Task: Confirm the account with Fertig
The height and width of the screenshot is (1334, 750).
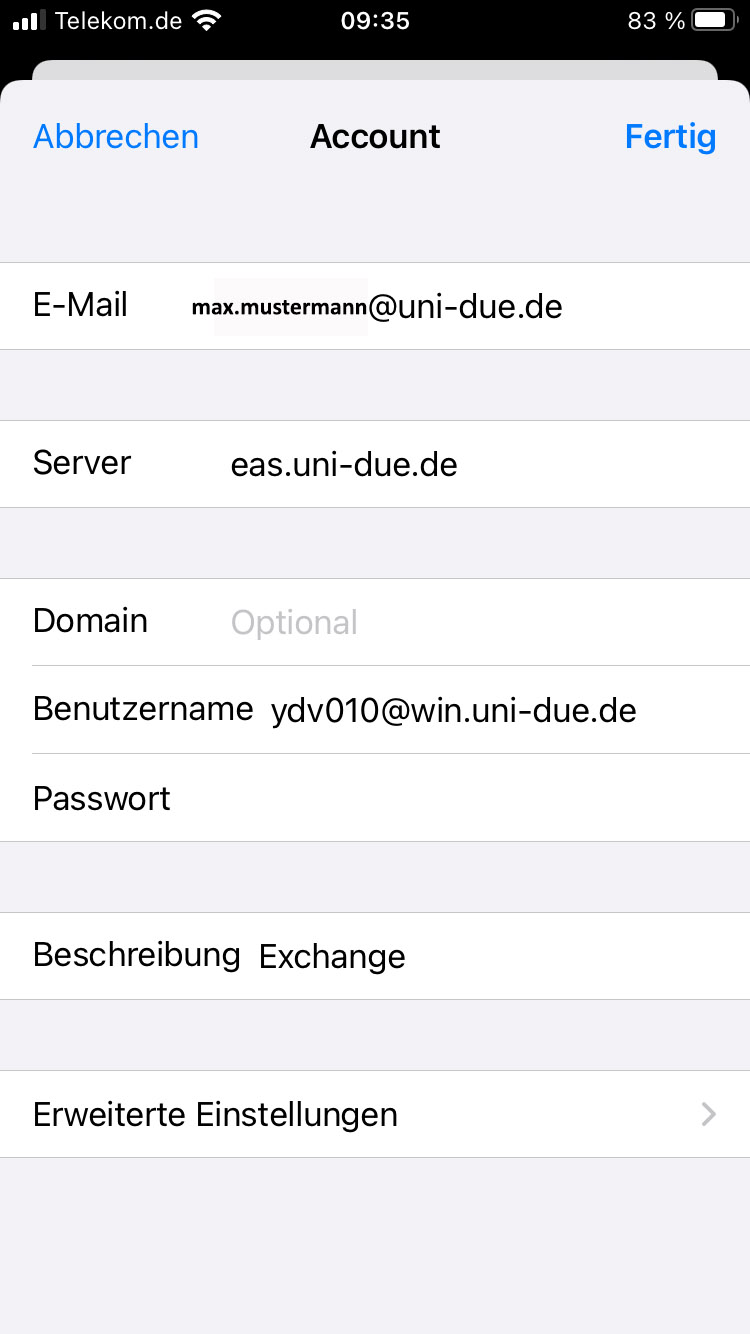Action: coord(670,137)
